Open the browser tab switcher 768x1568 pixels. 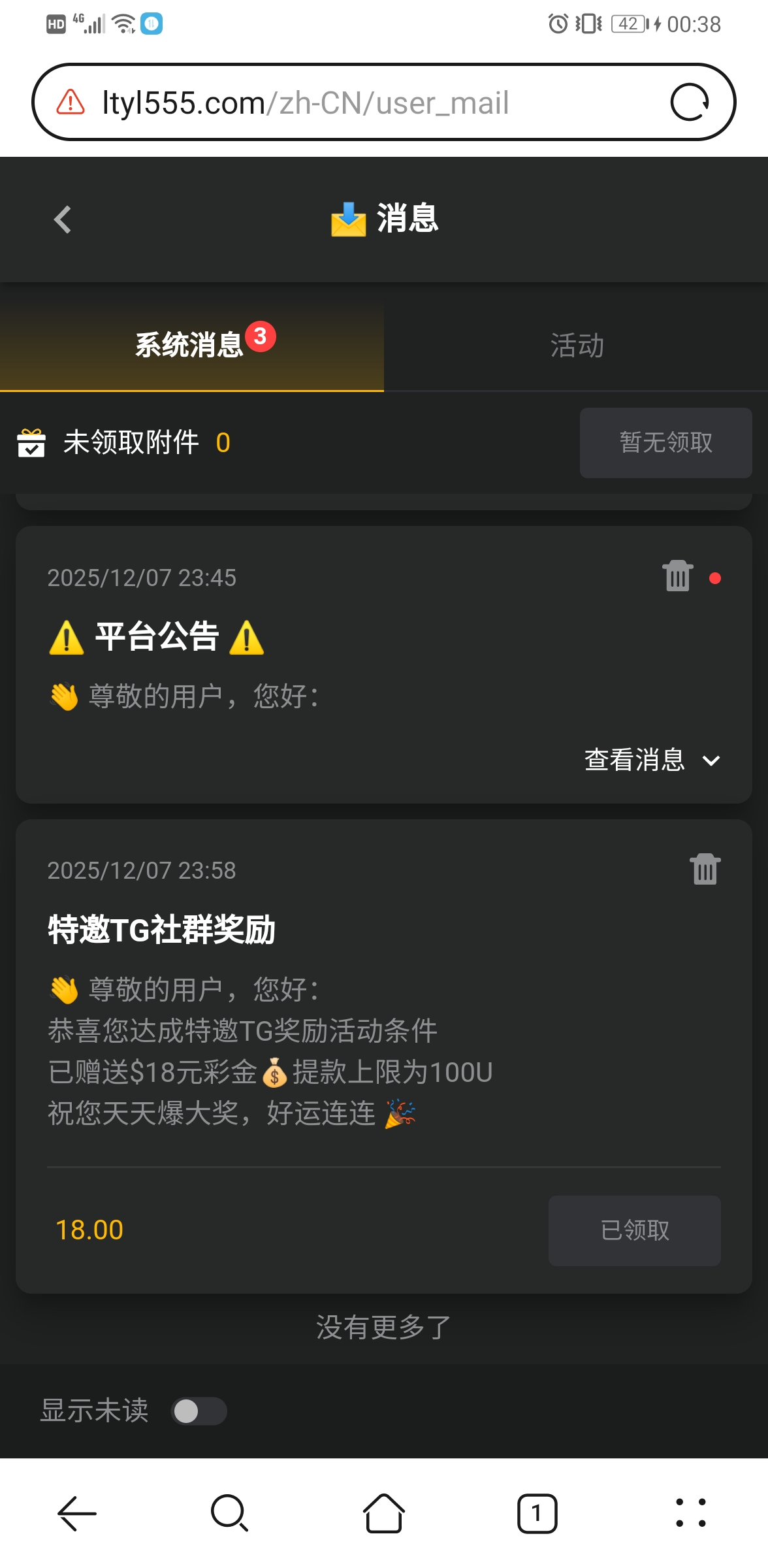pos(537,1513)
